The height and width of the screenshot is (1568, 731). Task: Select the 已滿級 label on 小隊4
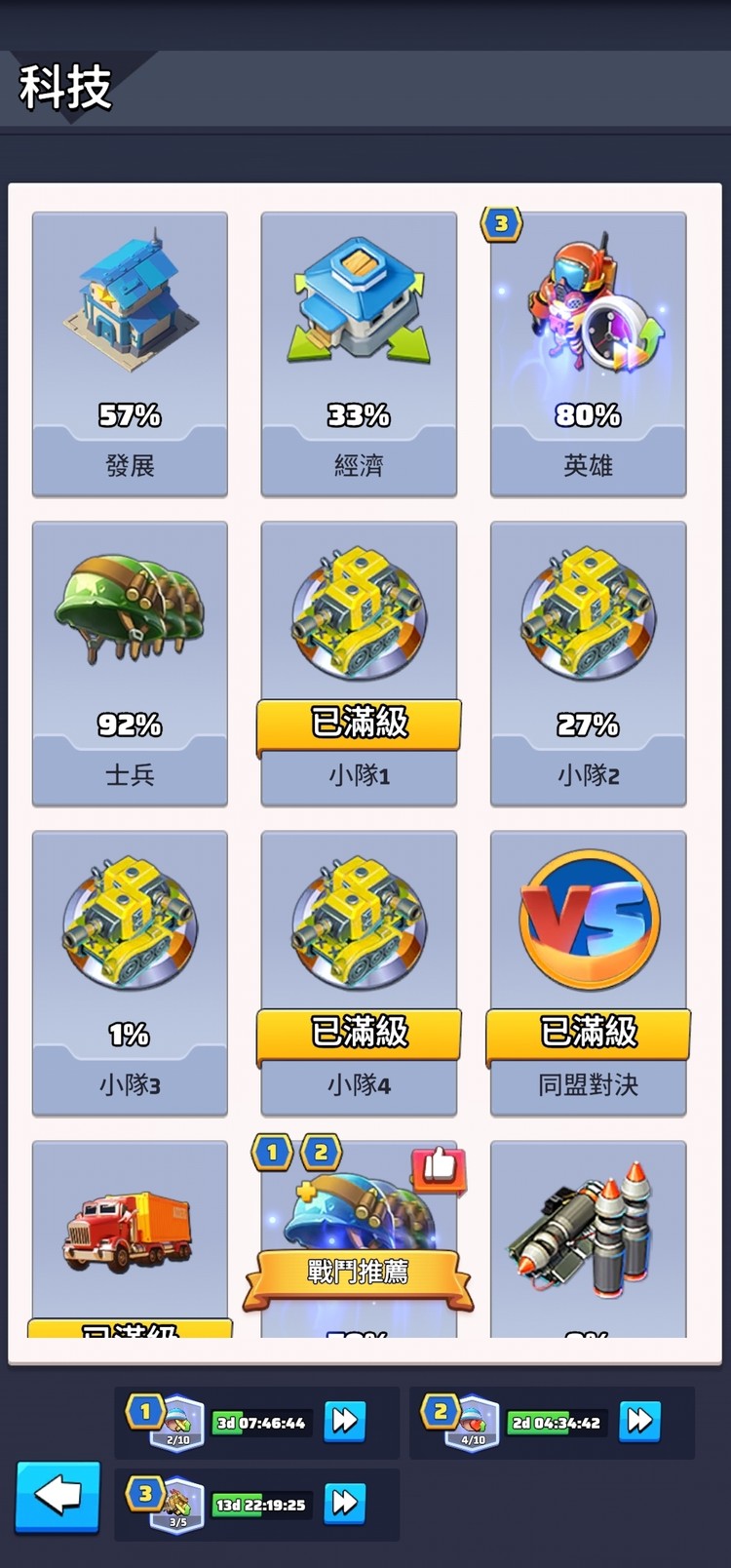tap(358, 1032)
